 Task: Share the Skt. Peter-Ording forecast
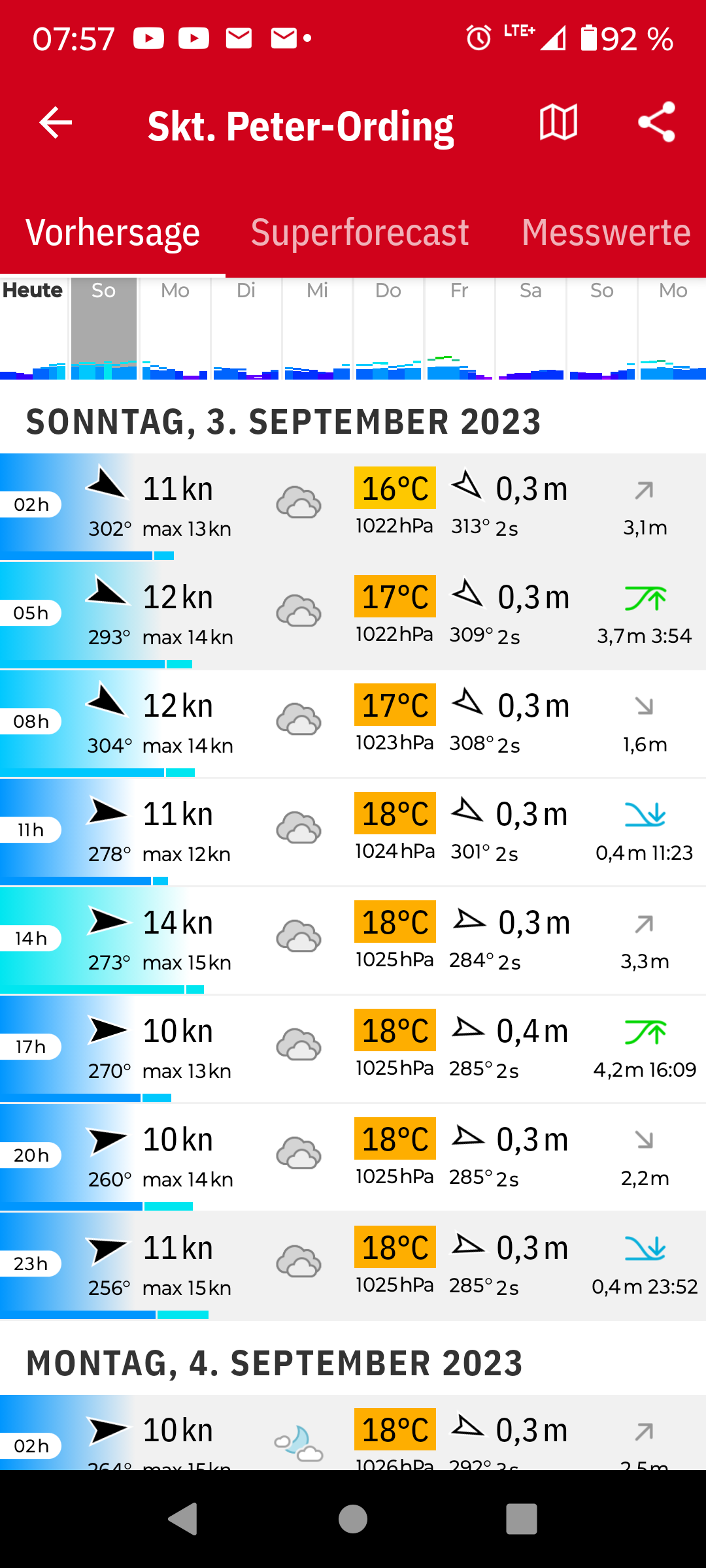(x=656, y=123)
